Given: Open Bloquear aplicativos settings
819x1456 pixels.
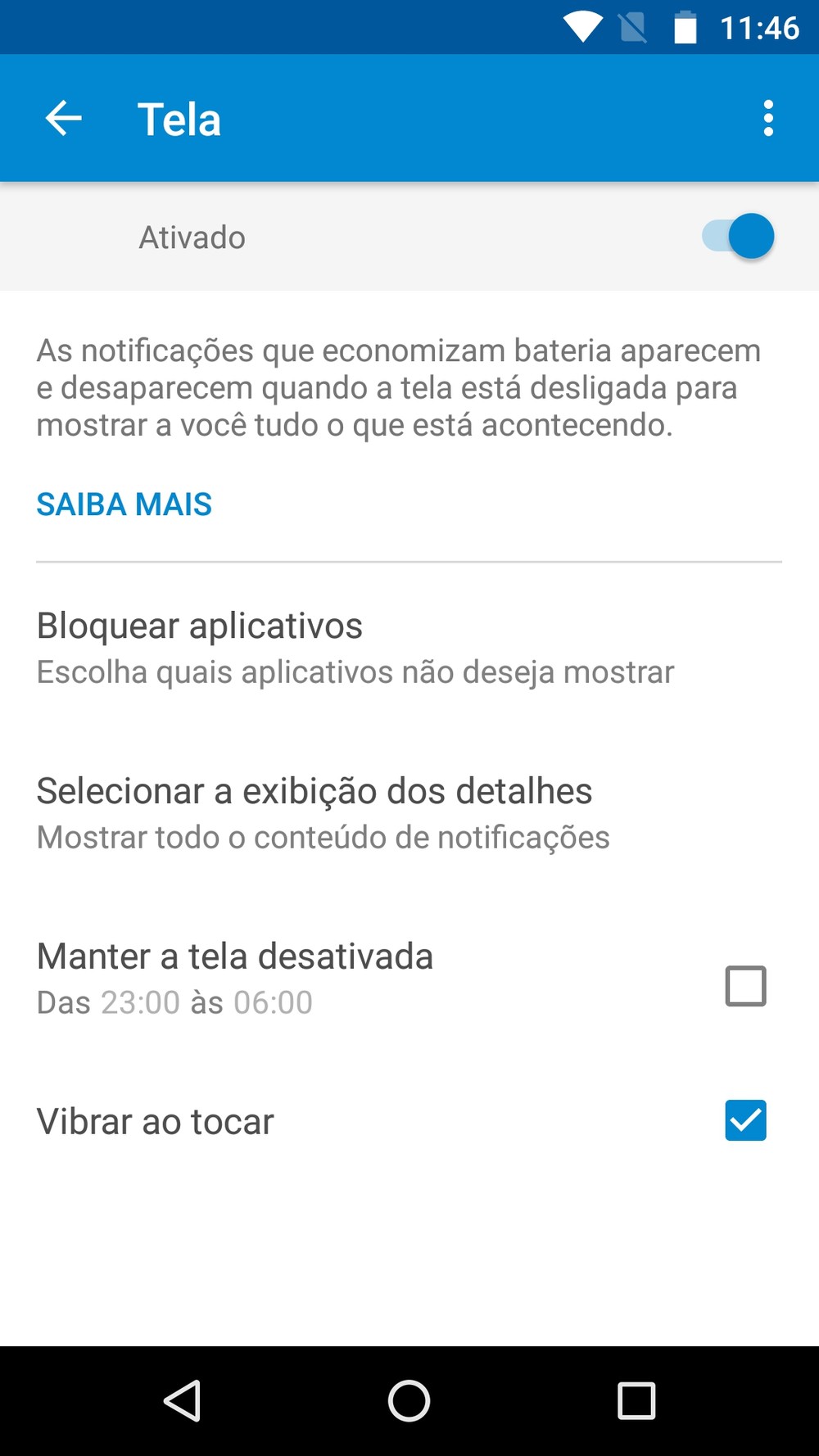Looking at the screenshot, I should (x=409, y=648).
